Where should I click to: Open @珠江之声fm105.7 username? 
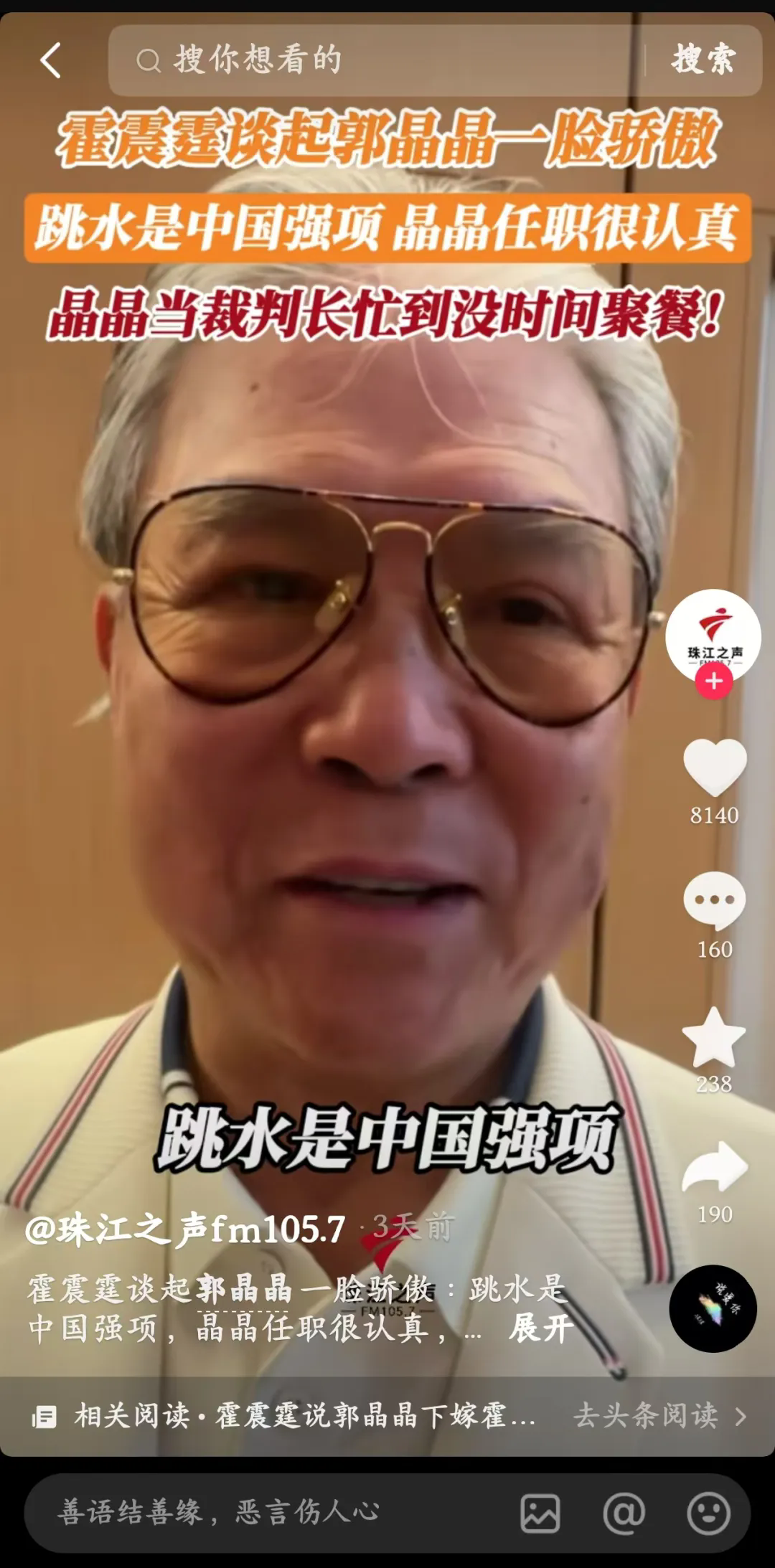pyautogui.click(x=185, y=1228)
